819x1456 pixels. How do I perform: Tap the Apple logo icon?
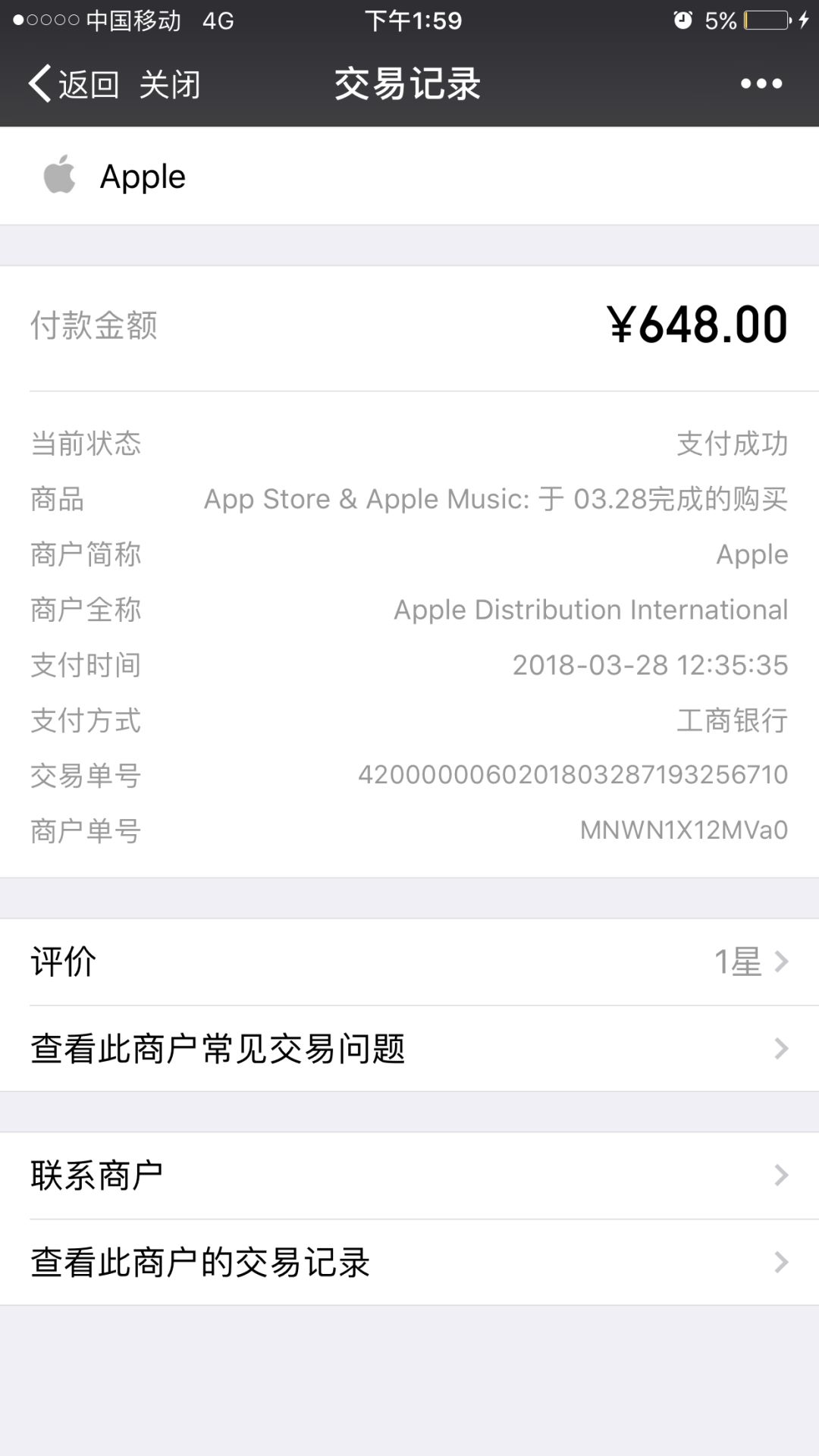(x=61, y=175)
